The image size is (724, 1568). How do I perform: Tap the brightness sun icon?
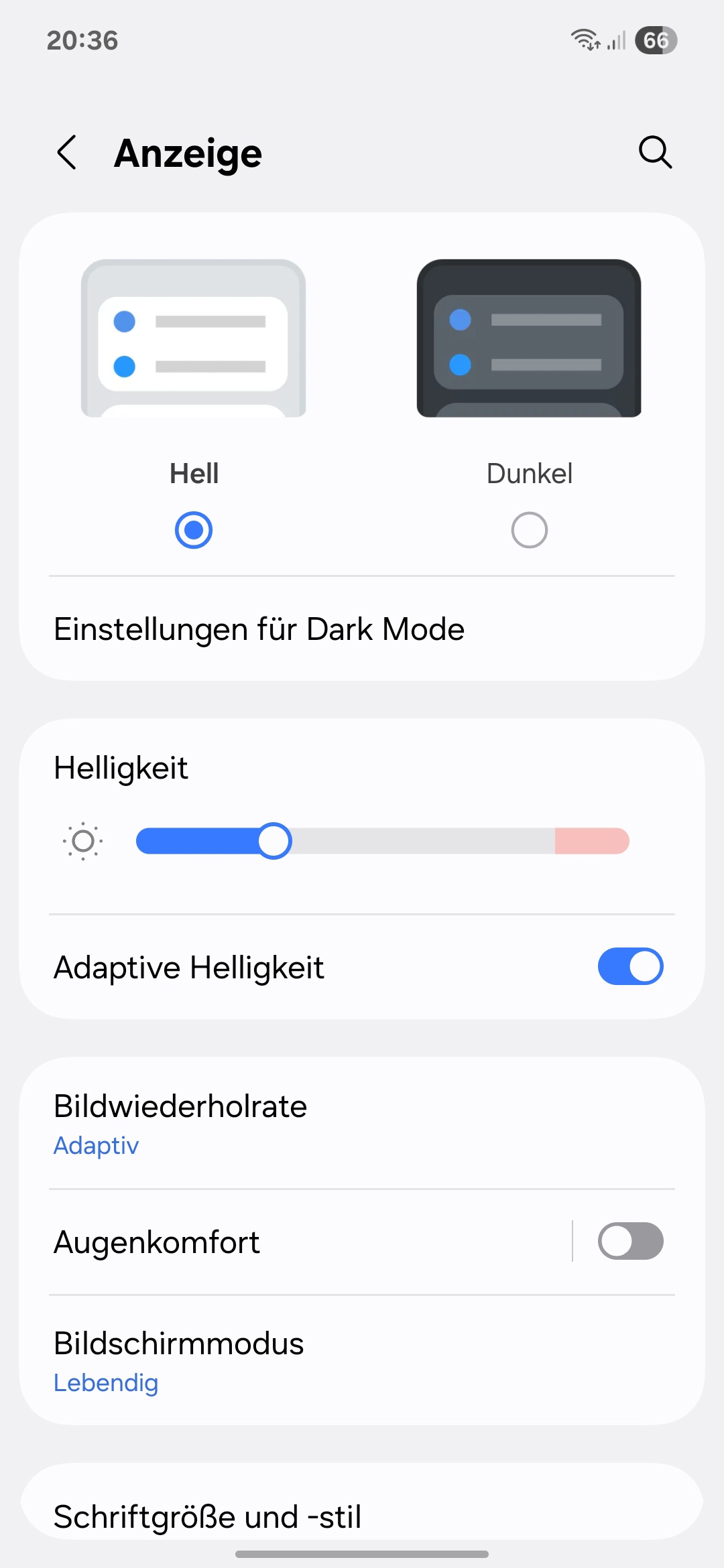click(x=82, y=841)
